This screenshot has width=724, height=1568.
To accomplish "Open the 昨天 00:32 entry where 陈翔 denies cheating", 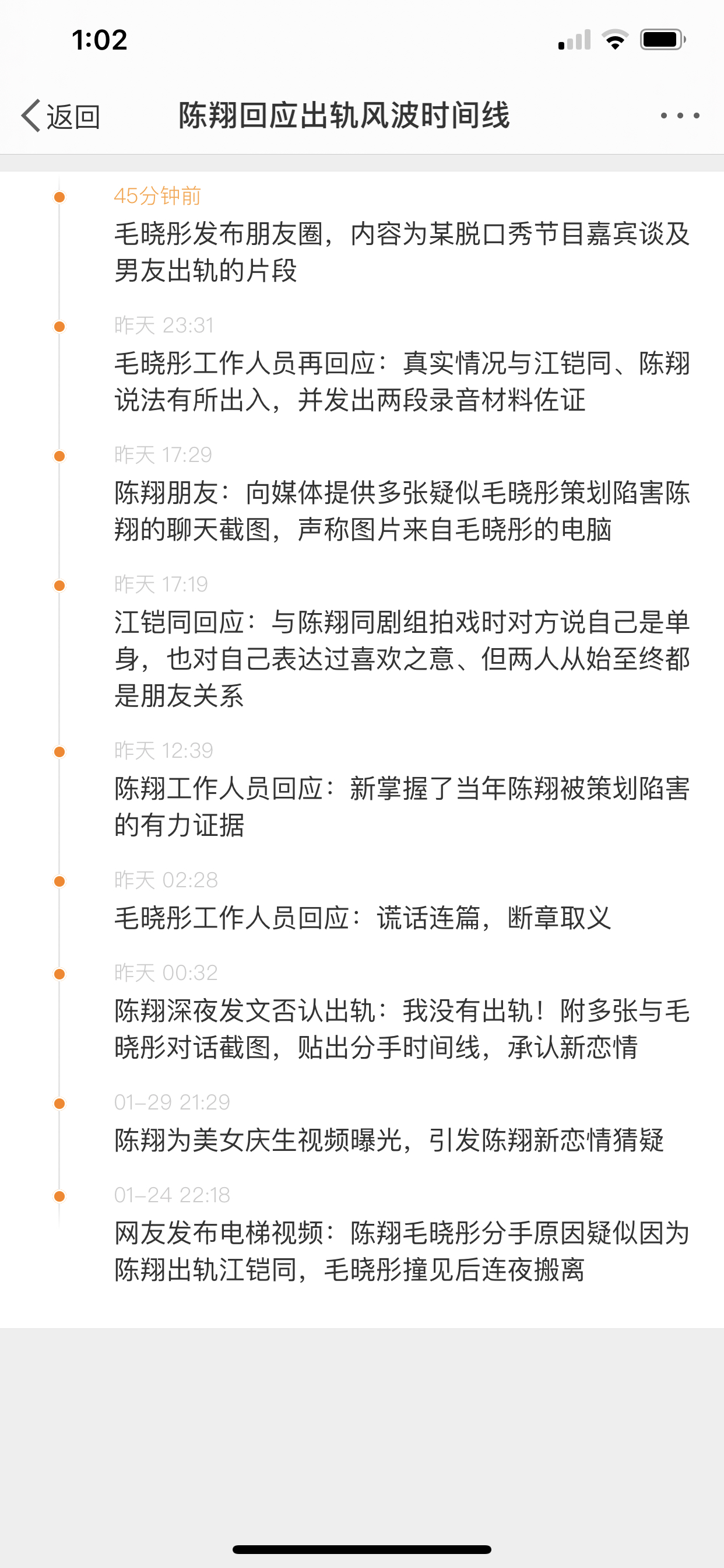I will [x=402, y=1028].
